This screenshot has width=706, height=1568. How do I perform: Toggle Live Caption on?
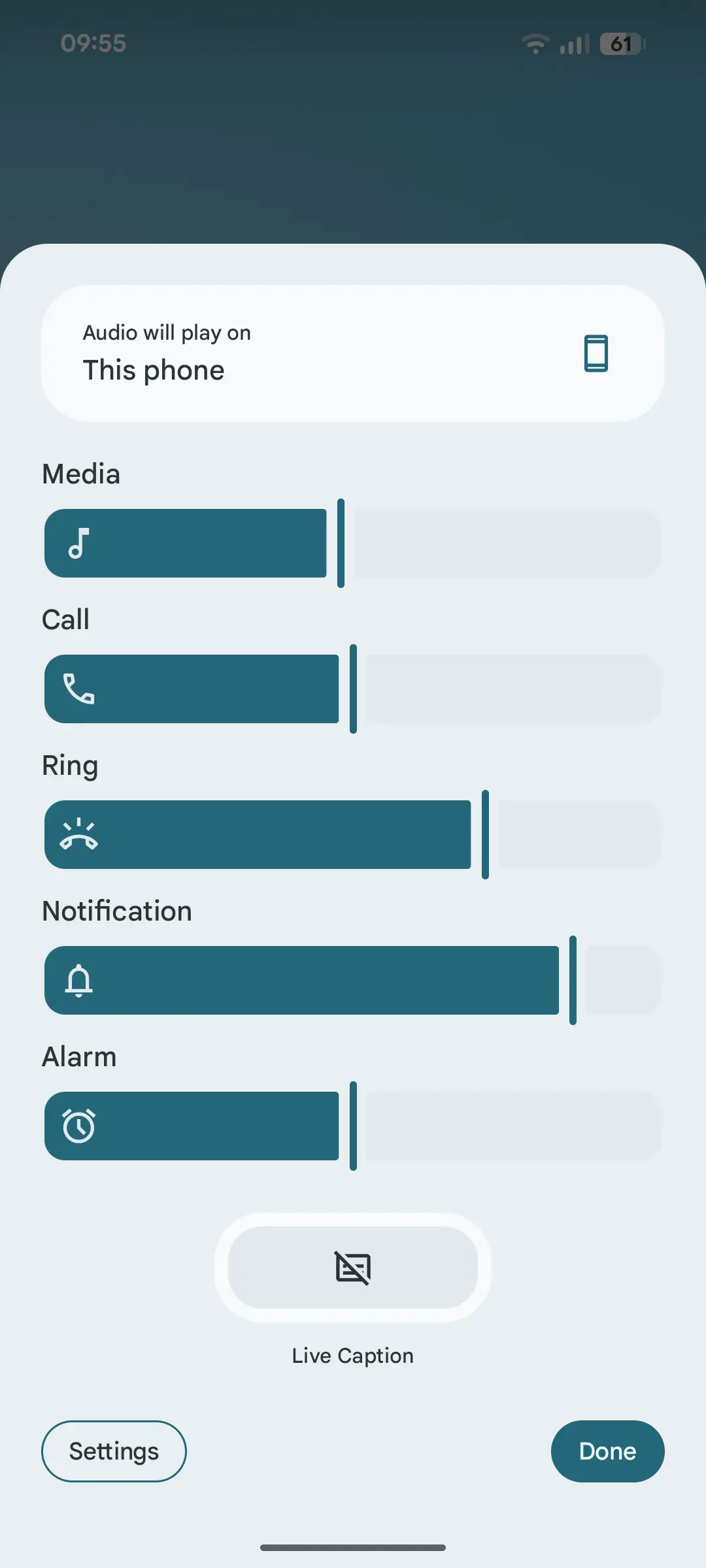click(x=353, y=1267)
